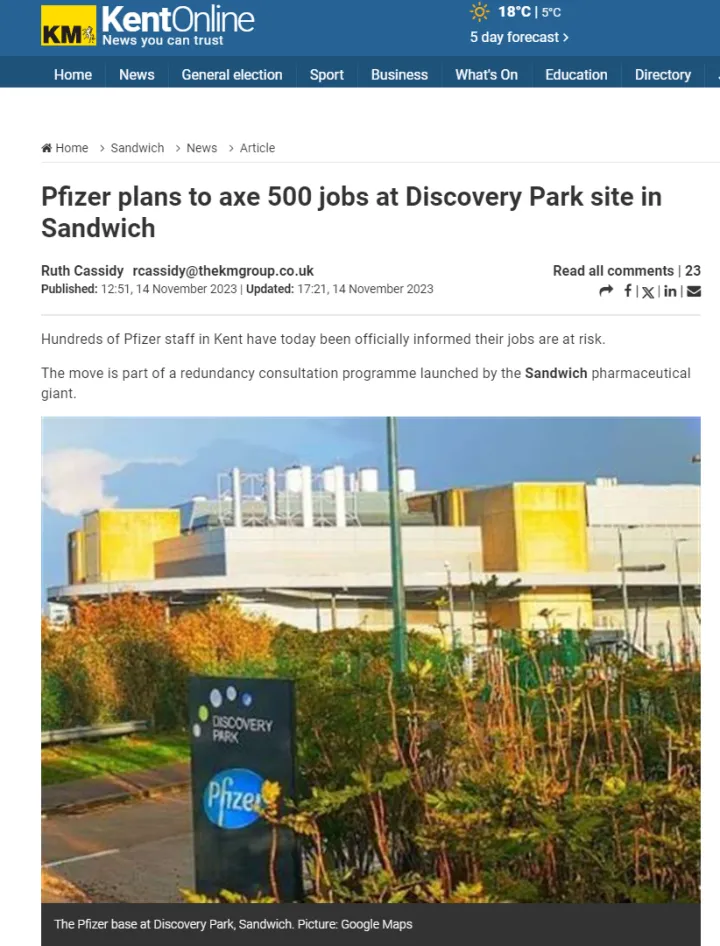Share the article via email
720x946 pixels.
[693, 291]
